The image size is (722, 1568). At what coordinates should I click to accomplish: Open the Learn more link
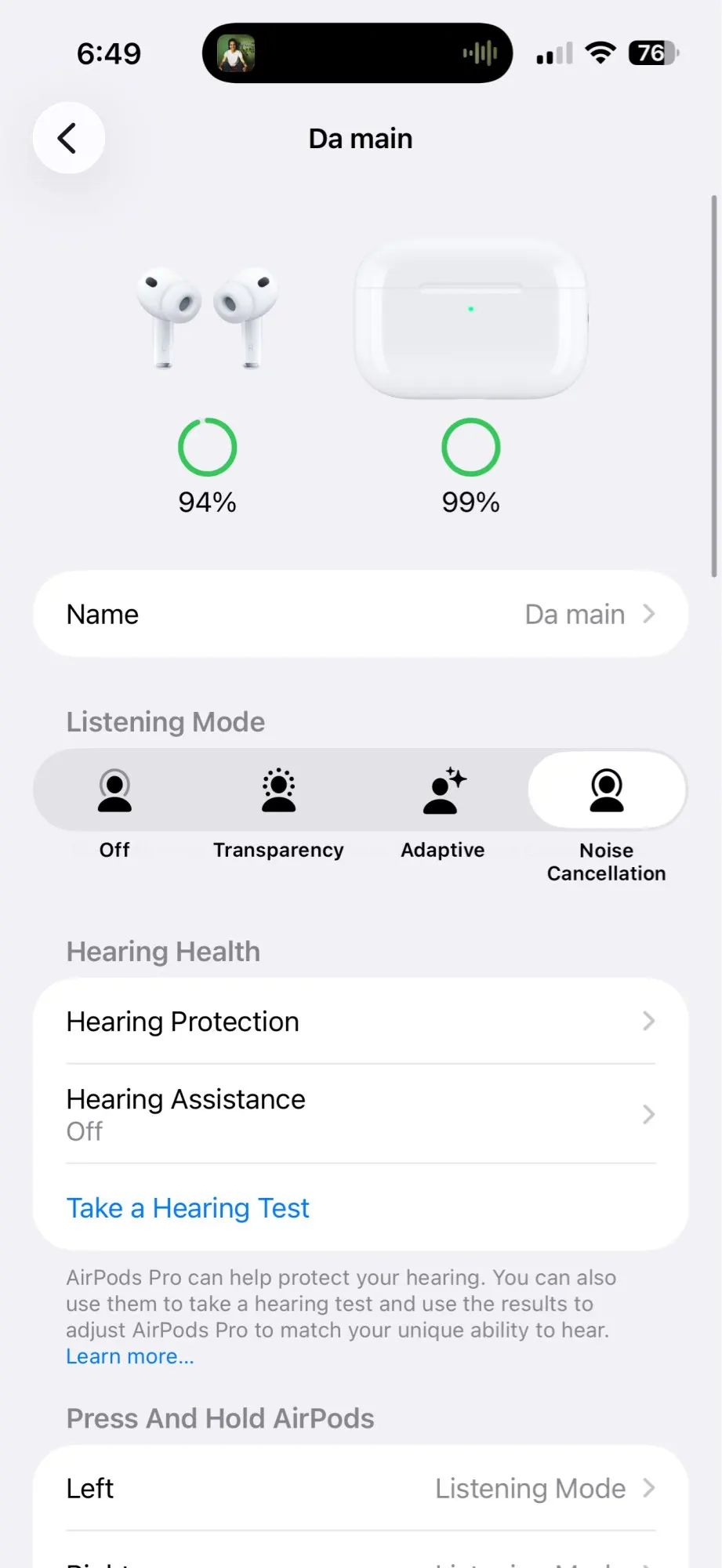(x=130, y=1356)
